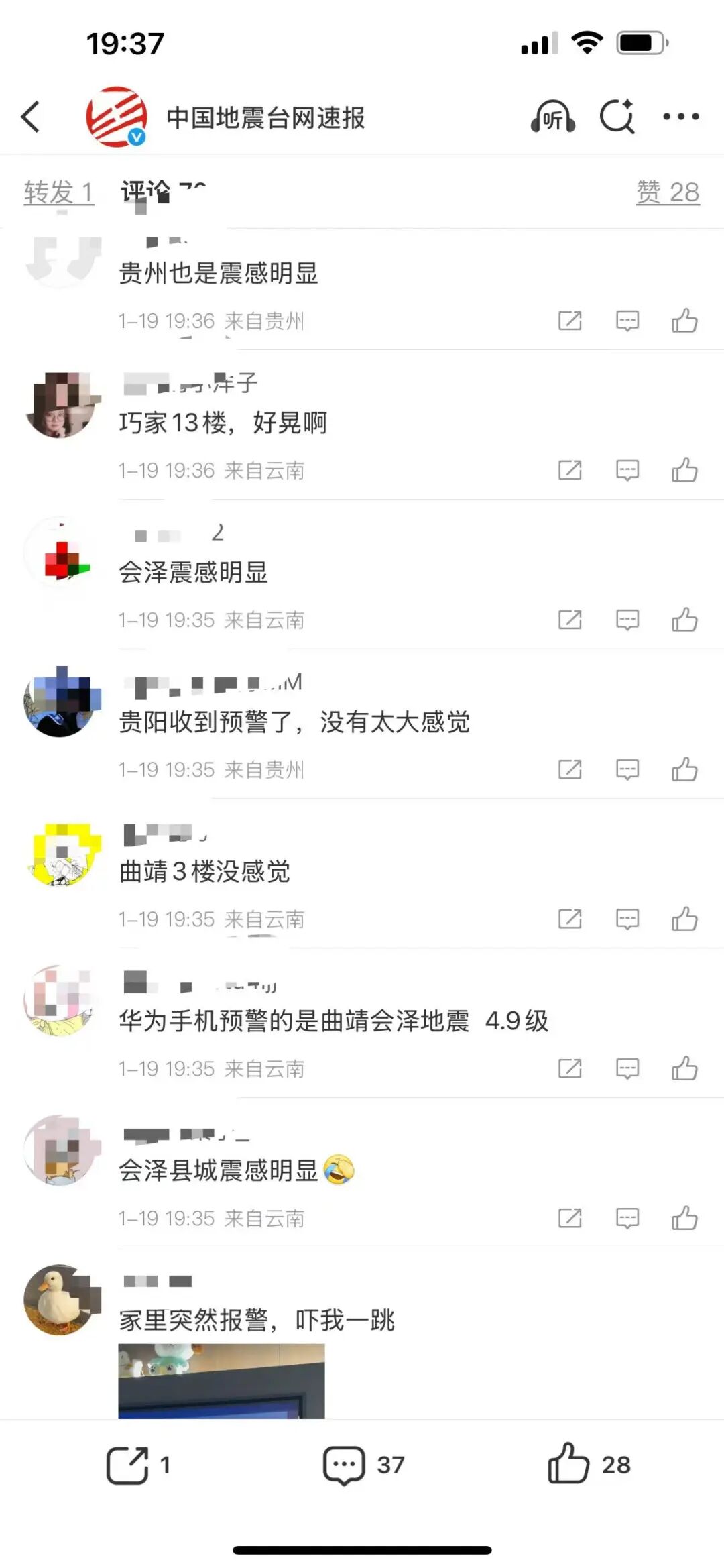The height and width of the screenshot is (1568, 724).
Task: Reply to the comment 曲靖3楼没感觉
Action: click(627, 919)
